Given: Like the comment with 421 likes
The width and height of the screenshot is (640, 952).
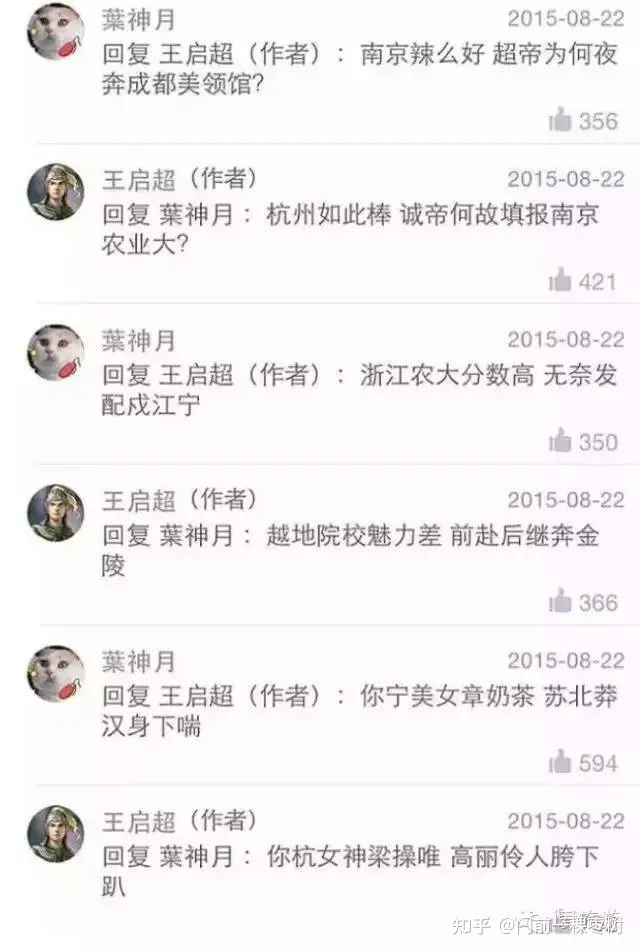Looking at the screenshot, I should point(561,281).
